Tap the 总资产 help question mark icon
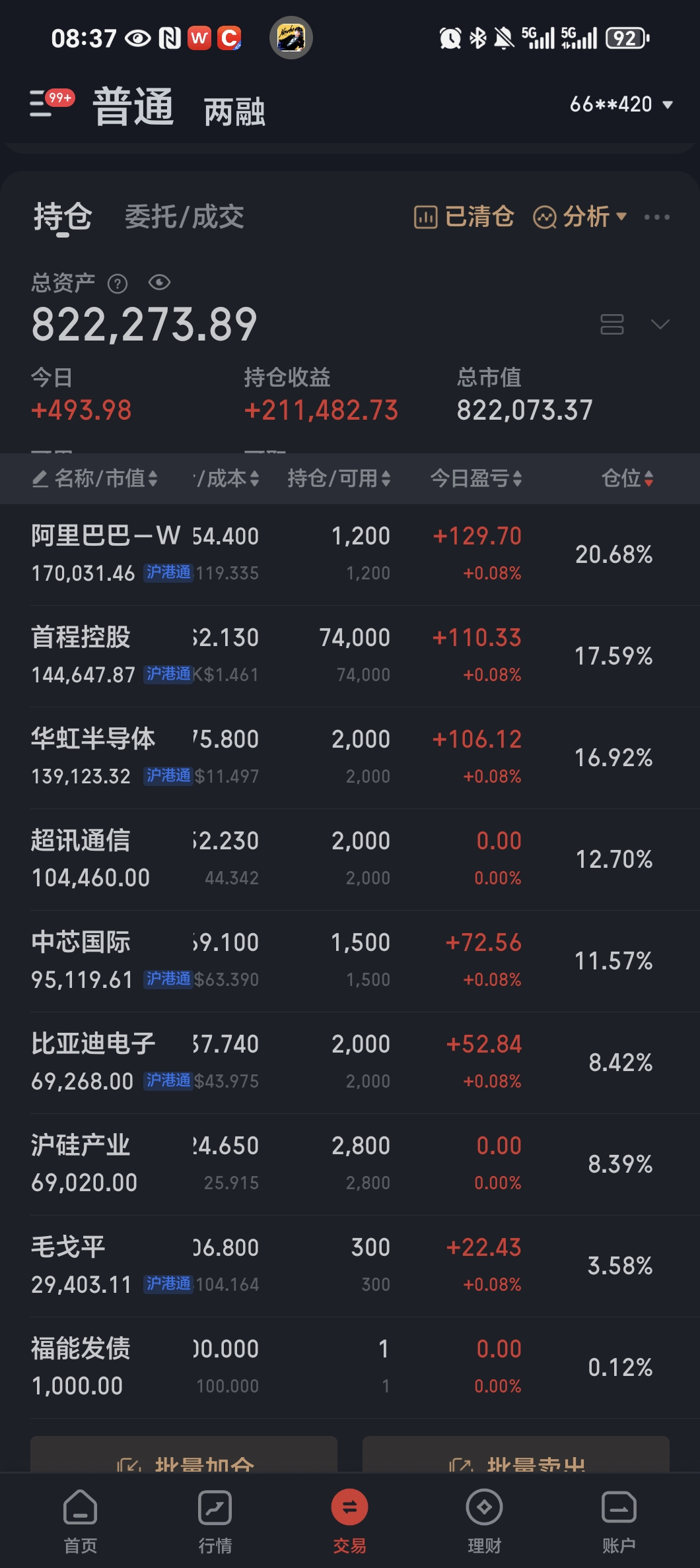Image resolution: width=700 pixels, height=1568 pixels. (118, 284)
